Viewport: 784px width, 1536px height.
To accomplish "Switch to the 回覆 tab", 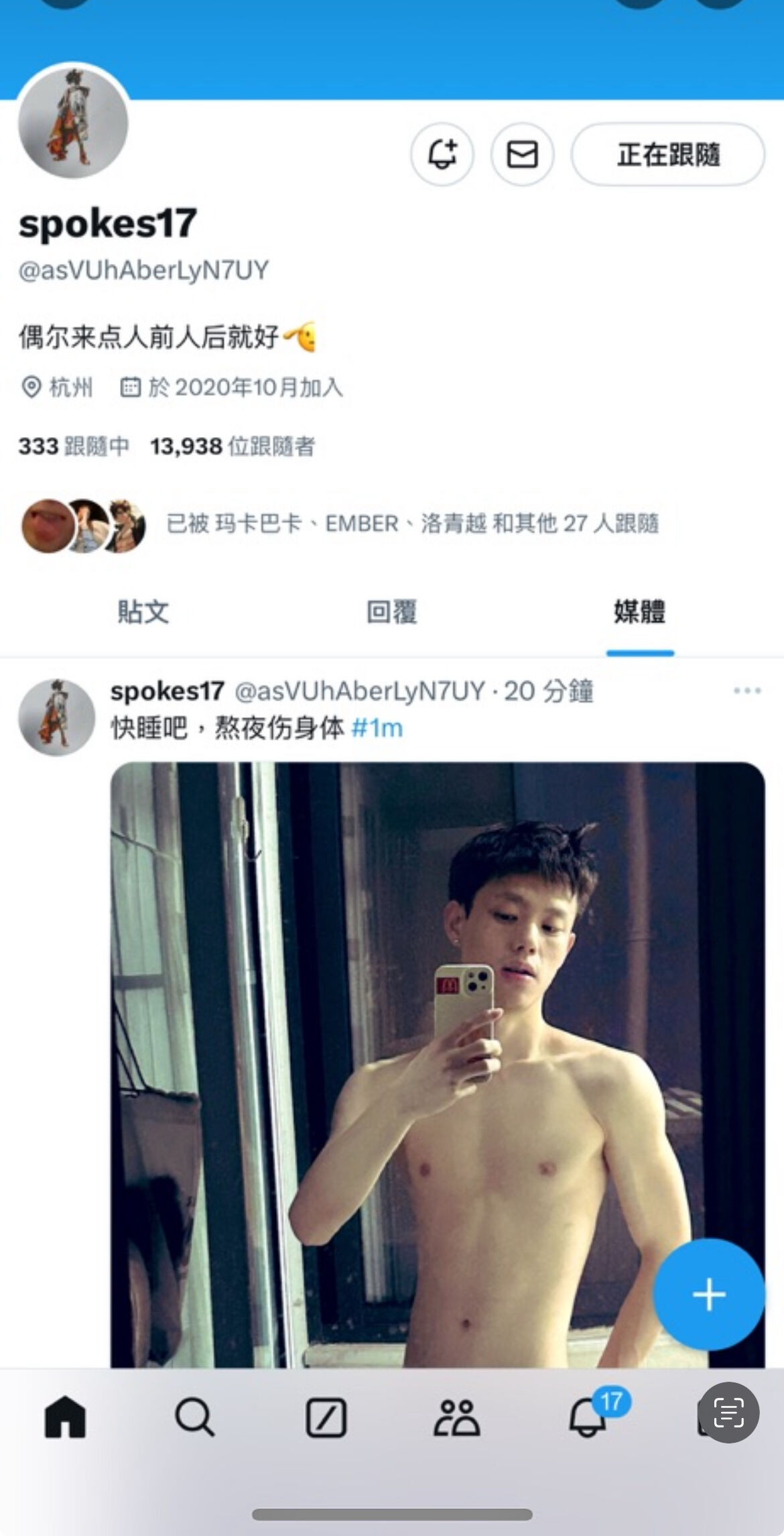I will [392, 612].
